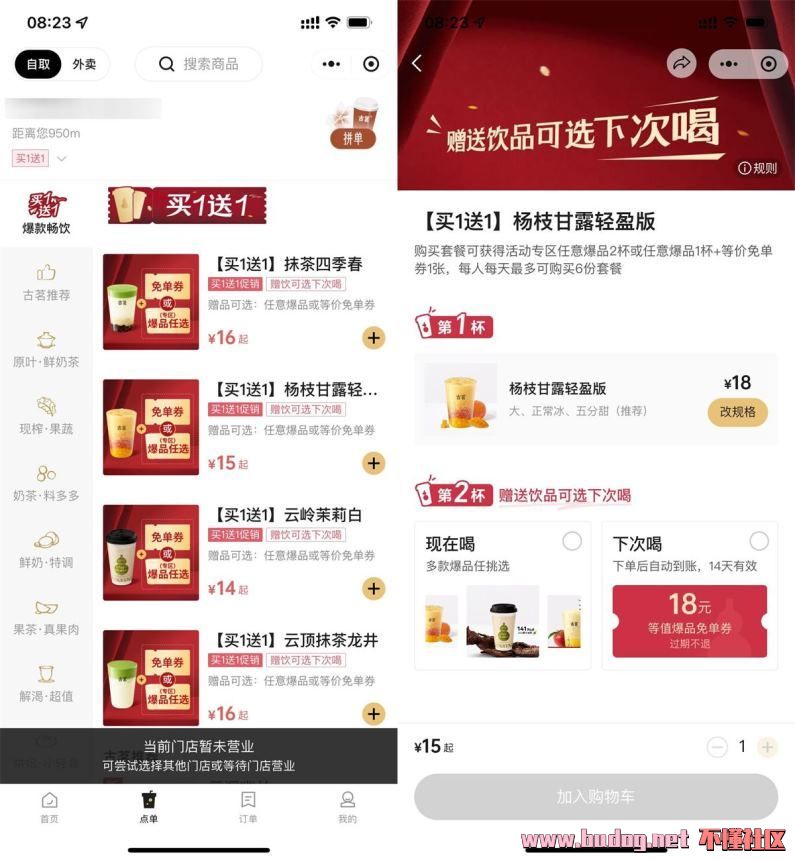The image size is (795, 860).
Task: Select the 奶茶·料多多 category
Action: [46, 483]
